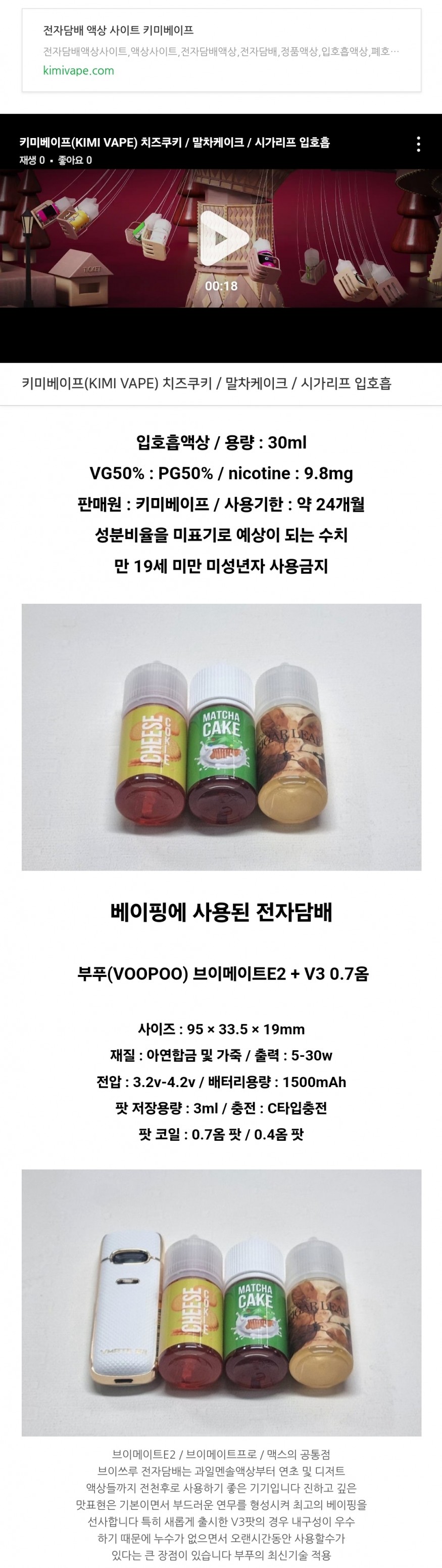Open the three e-liquid bottles photo

pos(221,737)
